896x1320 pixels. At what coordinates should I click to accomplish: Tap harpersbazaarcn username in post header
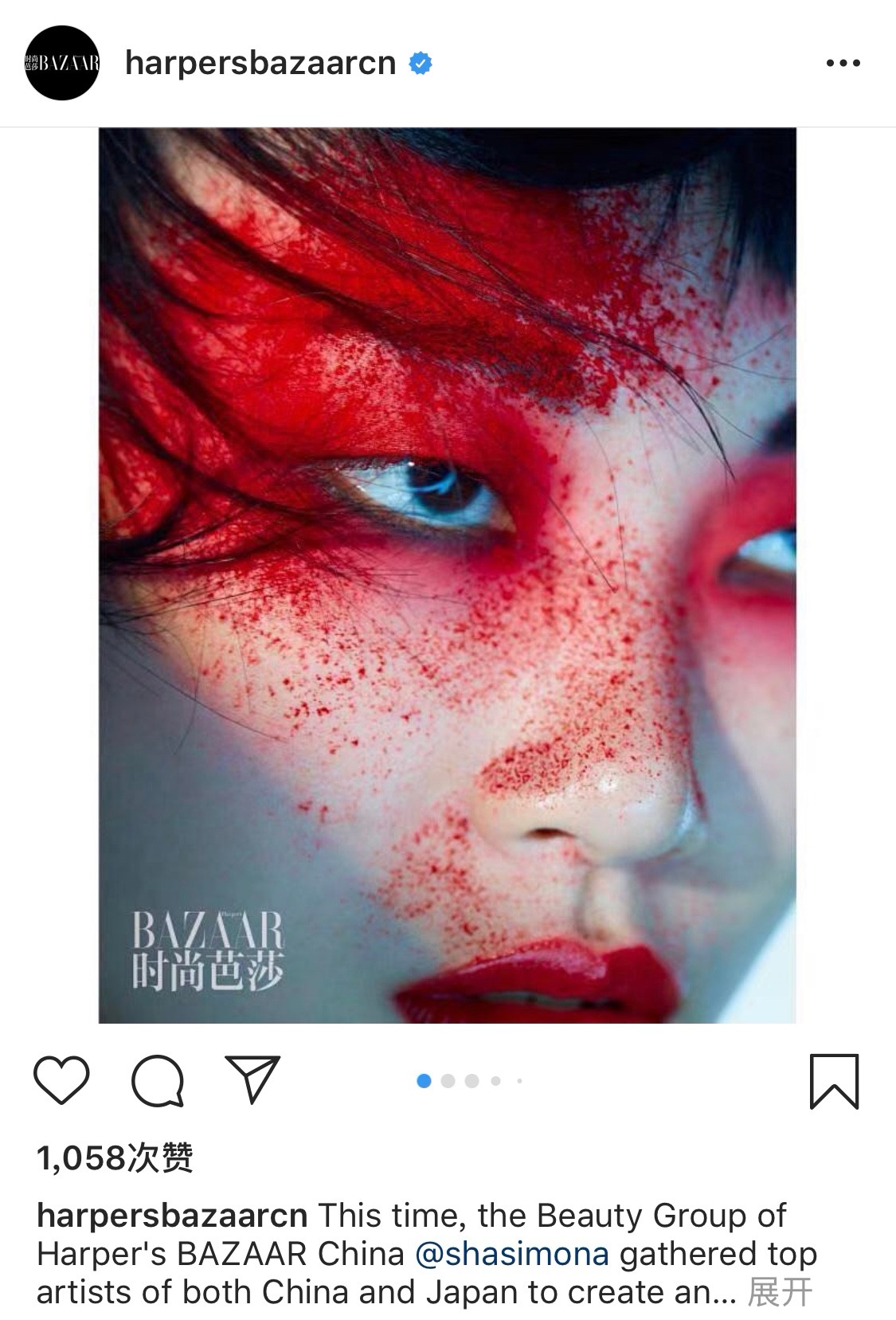[x=260, y=63]
